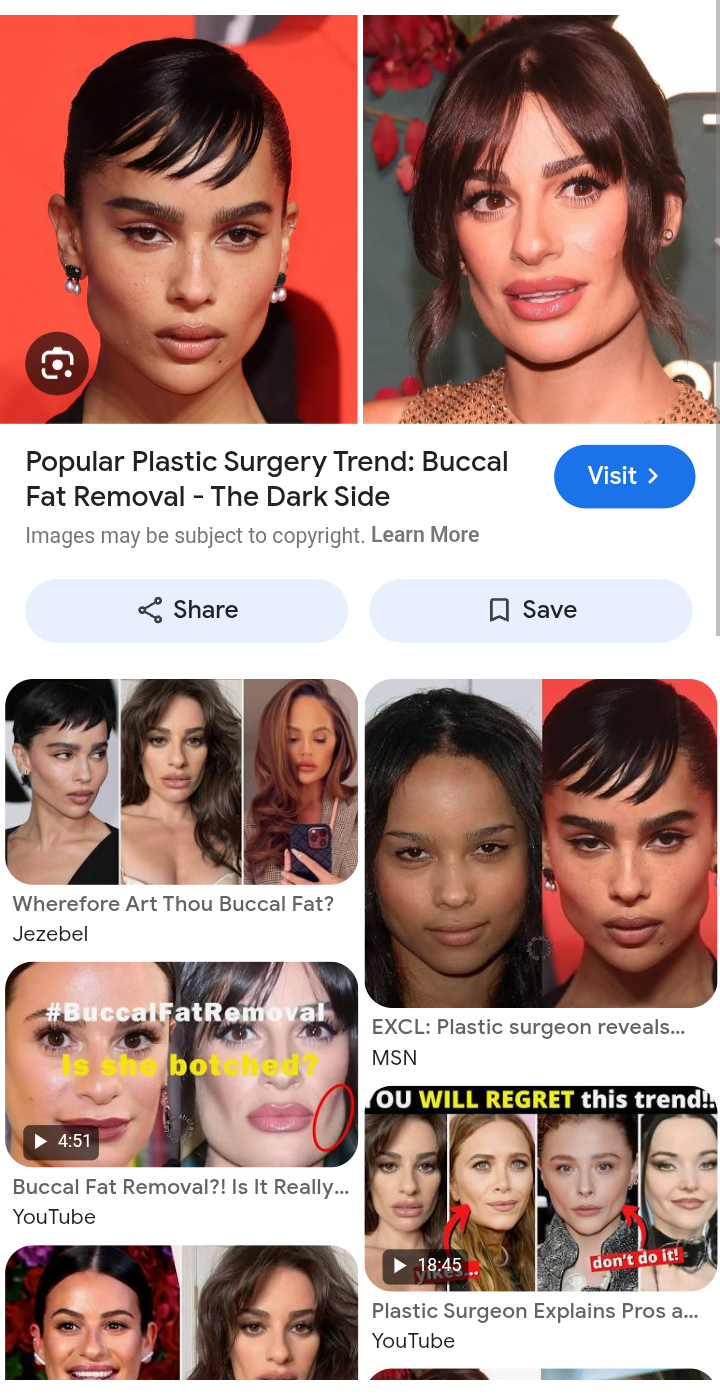The image size is (720, 1396).
Task: Open the 18:45 Plastic Surgeon Explains video
Action: tap(541, 1188)
